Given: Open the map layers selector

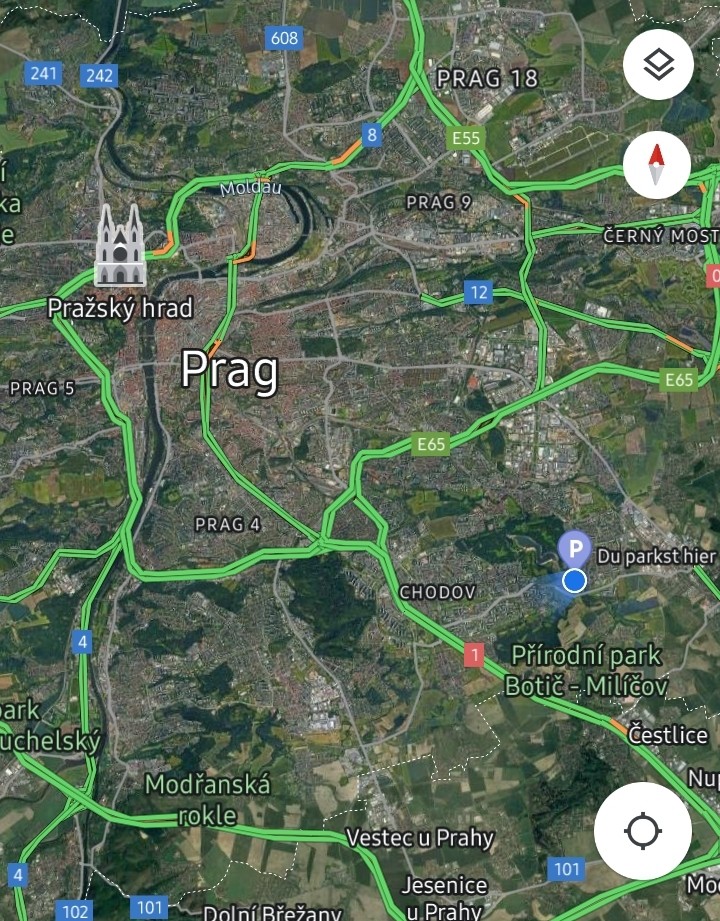Looking at the screenshot, I should [x=657, y=67].
